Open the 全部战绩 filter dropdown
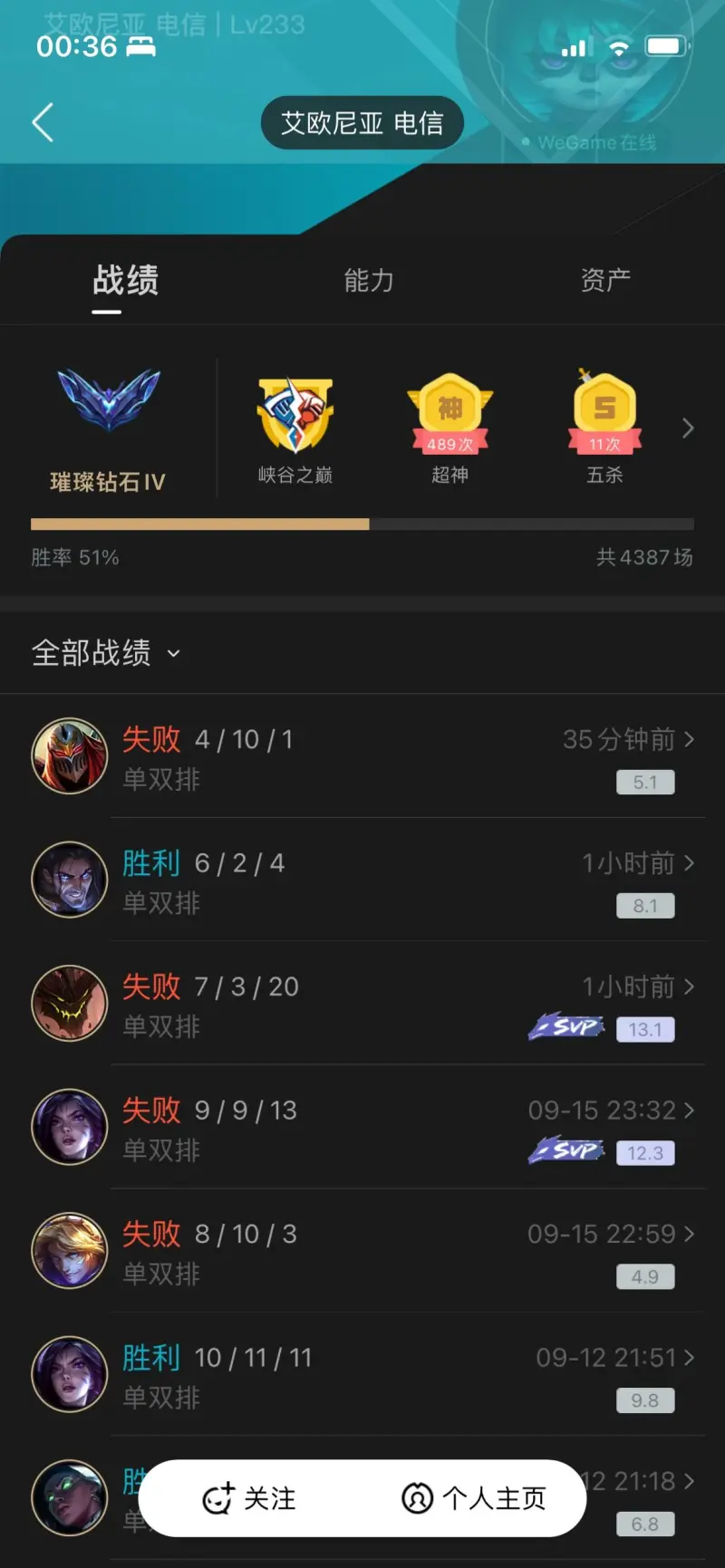 [x=106, y=652]
